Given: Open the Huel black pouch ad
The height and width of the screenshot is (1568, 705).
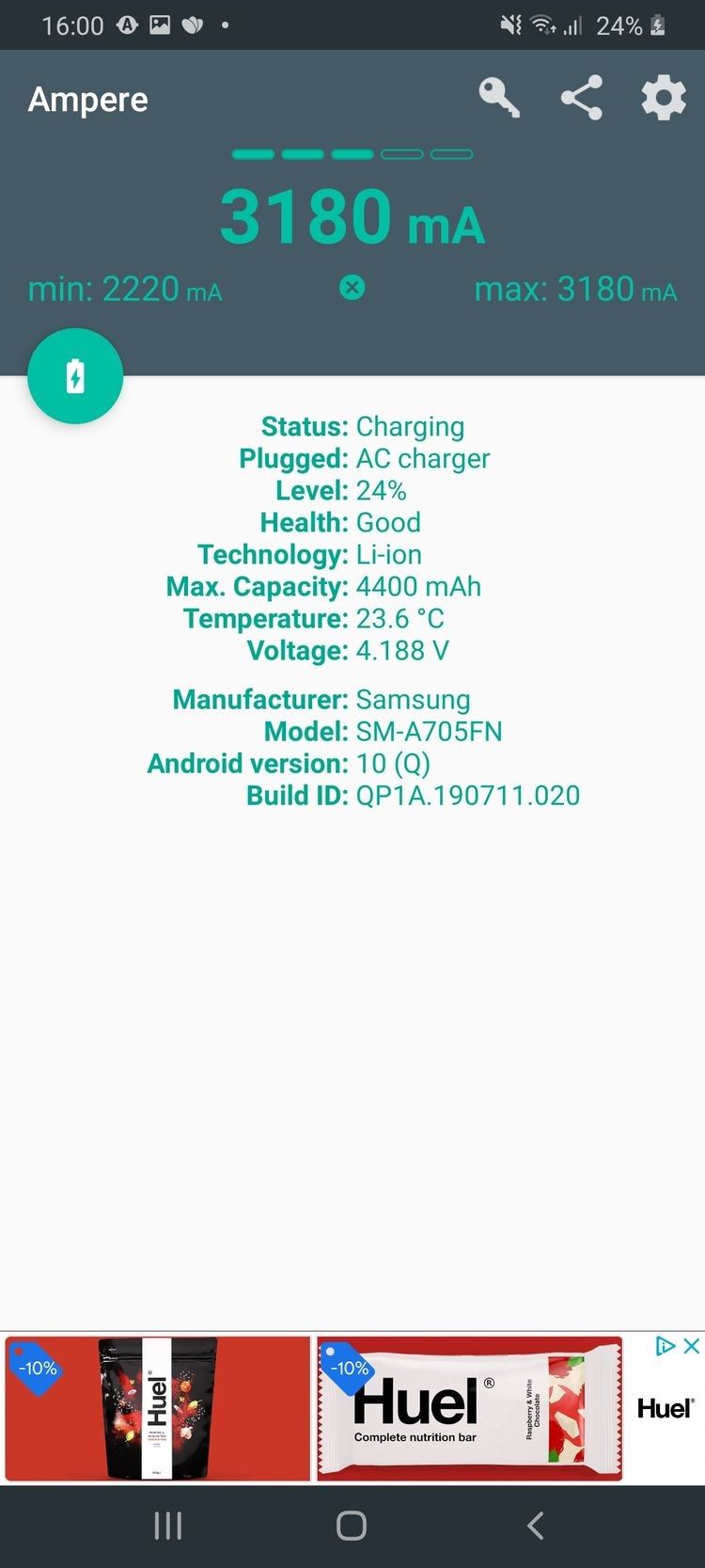Looking at the screenshot, I should pos(157,1408).
